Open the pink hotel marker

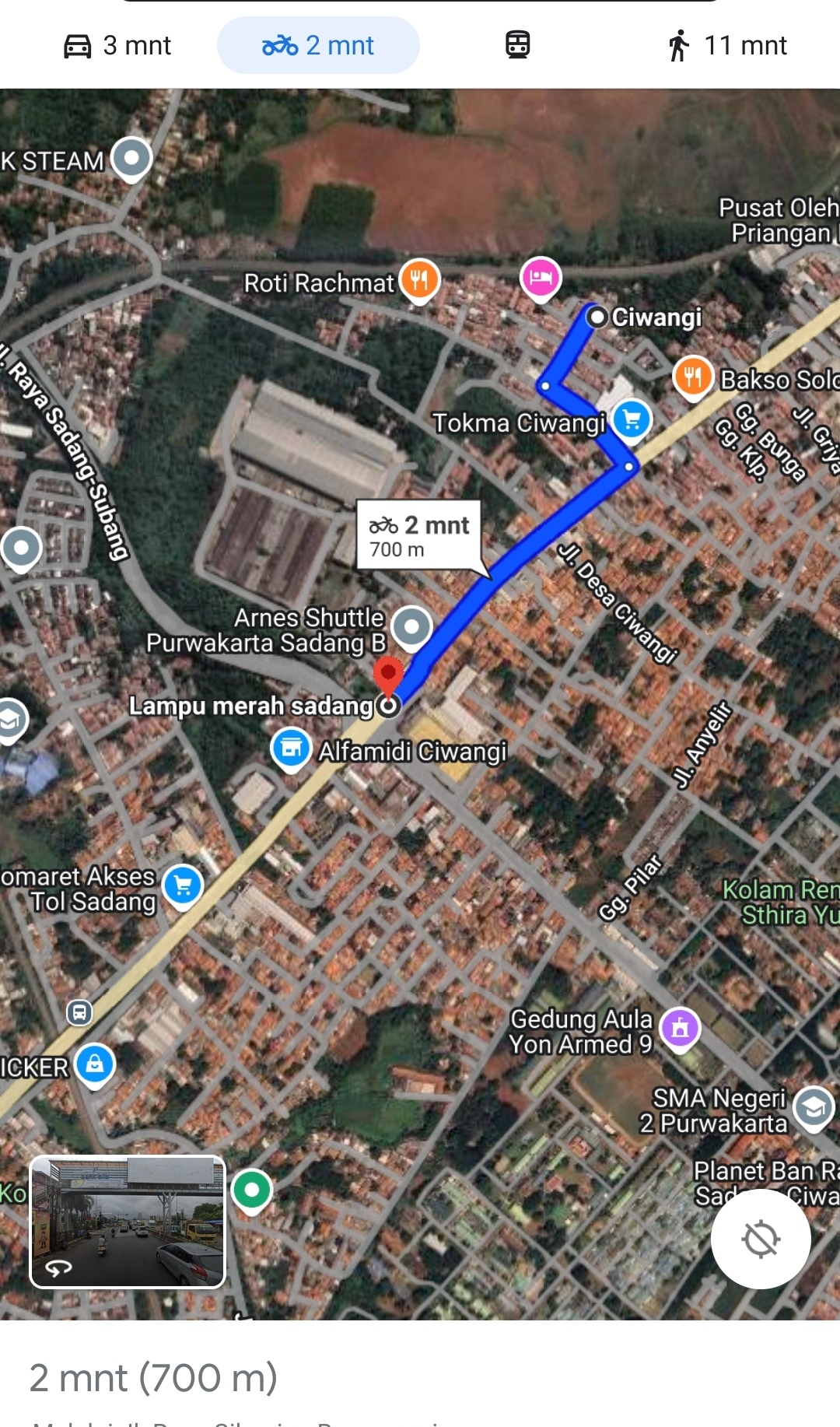(x=541, y=277)
